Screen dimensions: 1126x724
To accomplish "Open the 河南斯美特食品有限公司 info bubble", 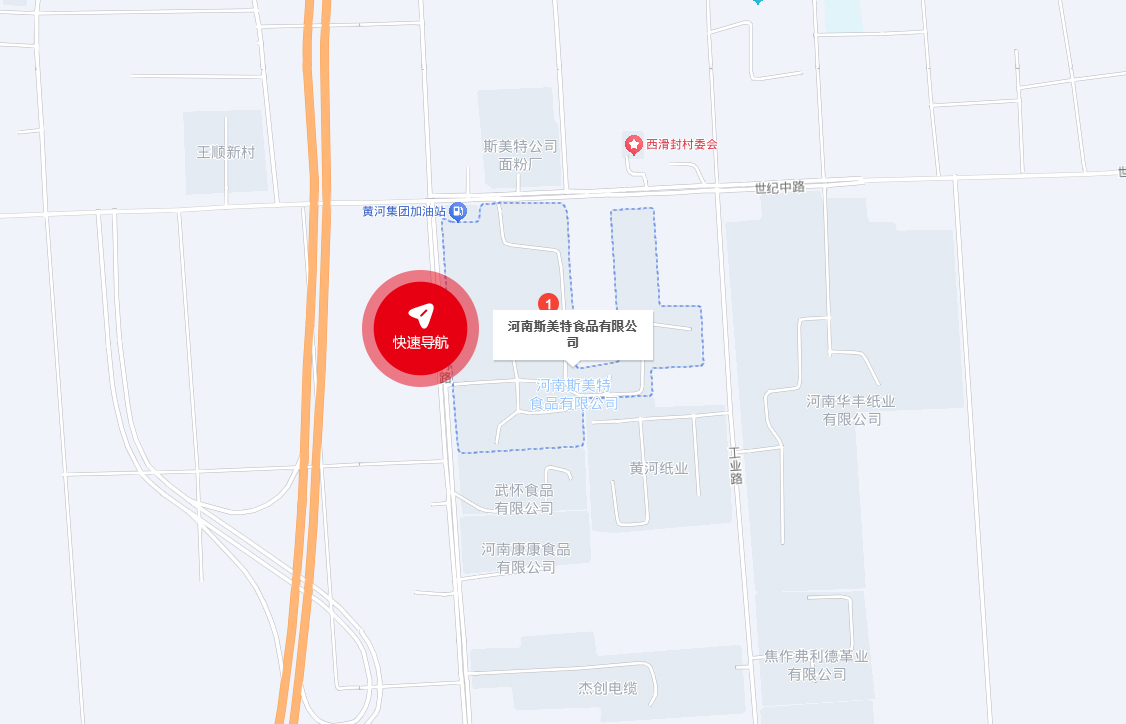I will 572,334.
